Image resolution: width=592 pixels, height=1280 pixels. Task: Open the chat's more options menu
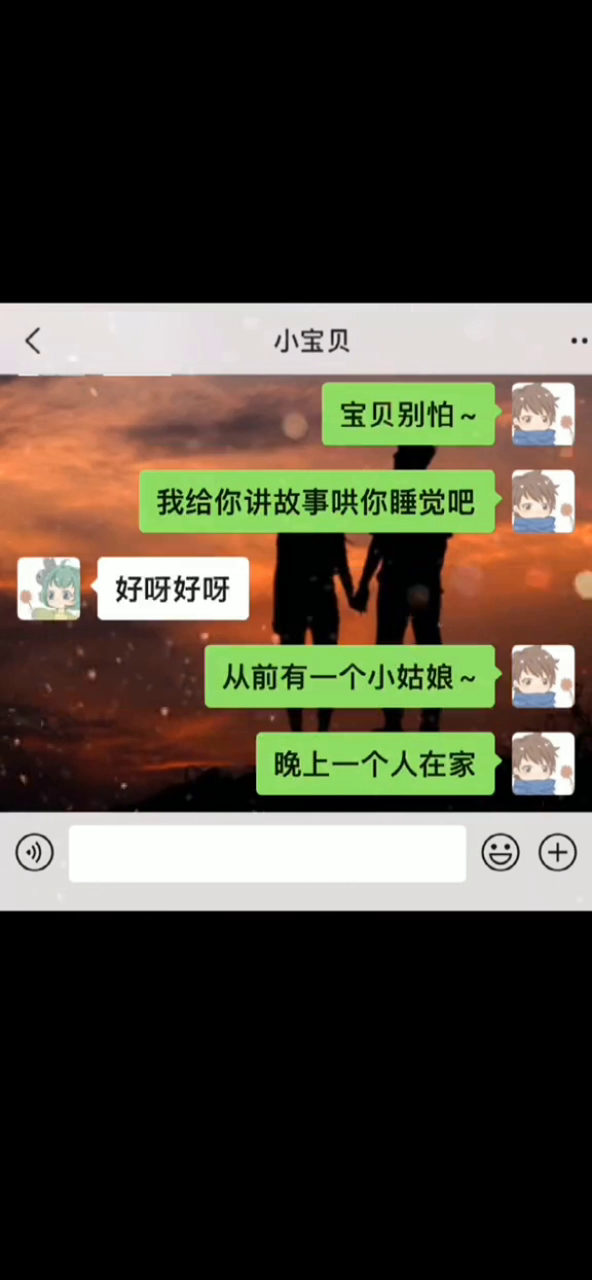580,341
